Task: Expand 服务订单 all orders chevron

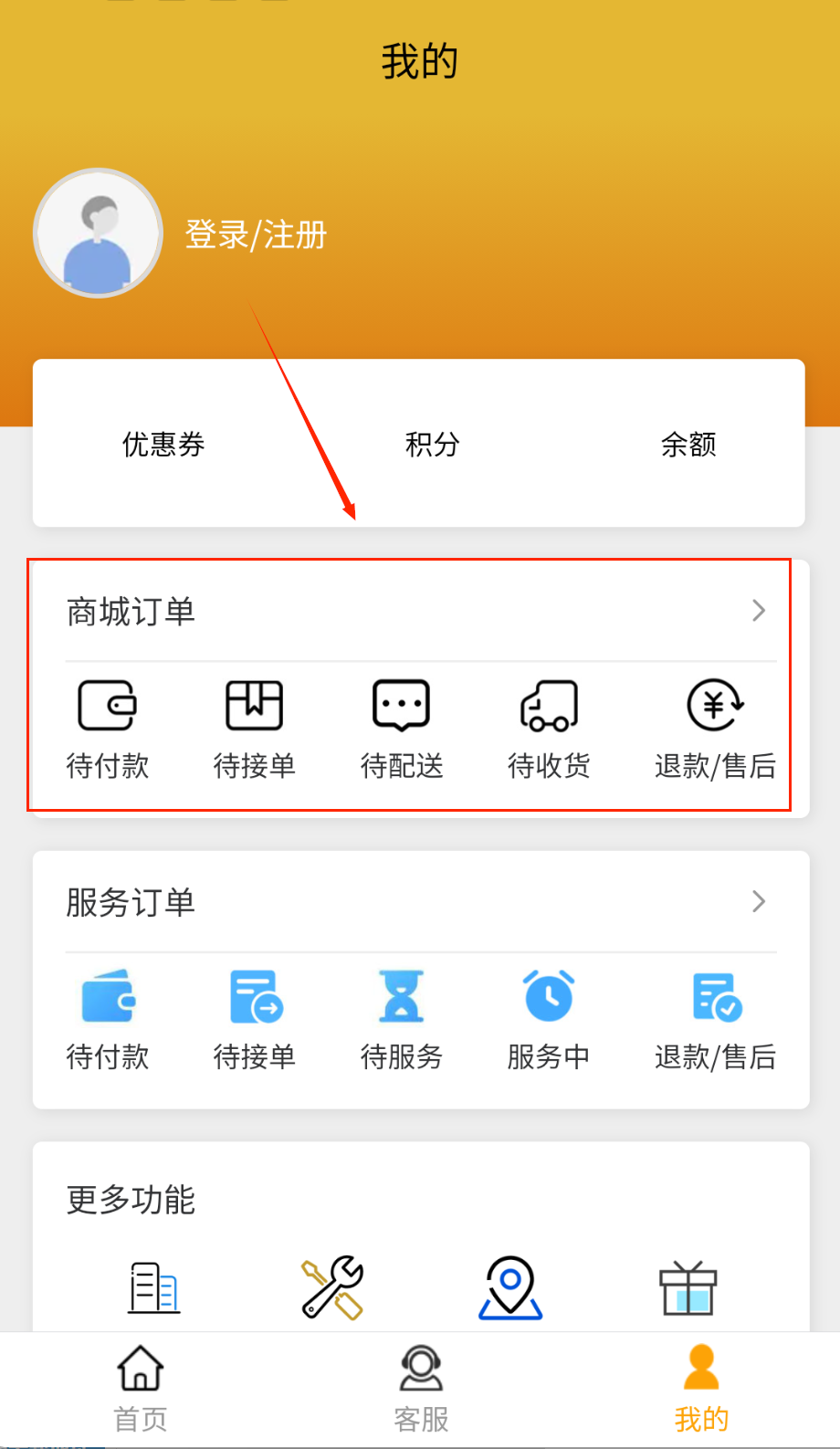Action: pos(758,902)
